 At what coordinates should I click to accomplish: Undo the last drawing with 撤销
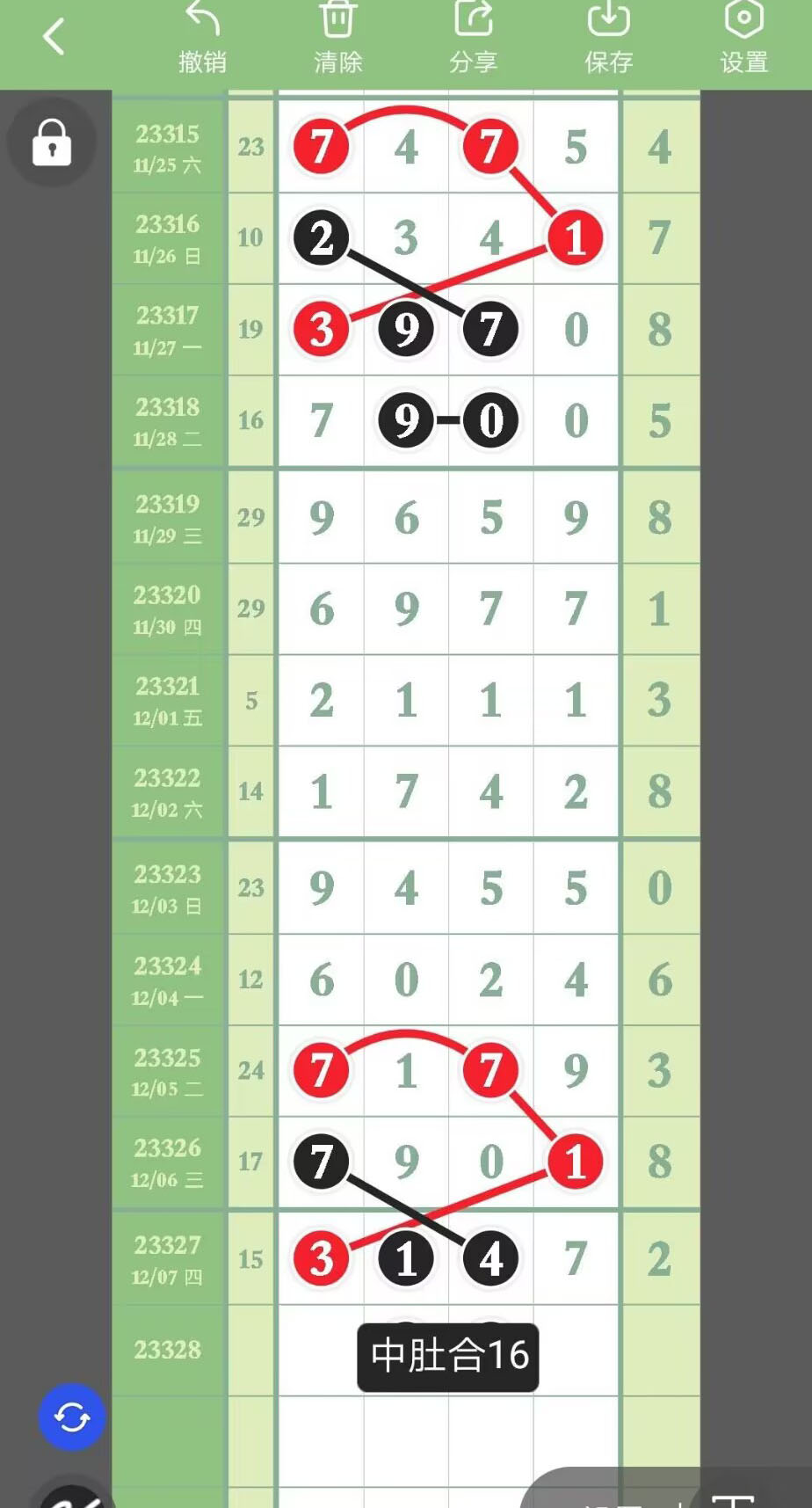point(203,37)
